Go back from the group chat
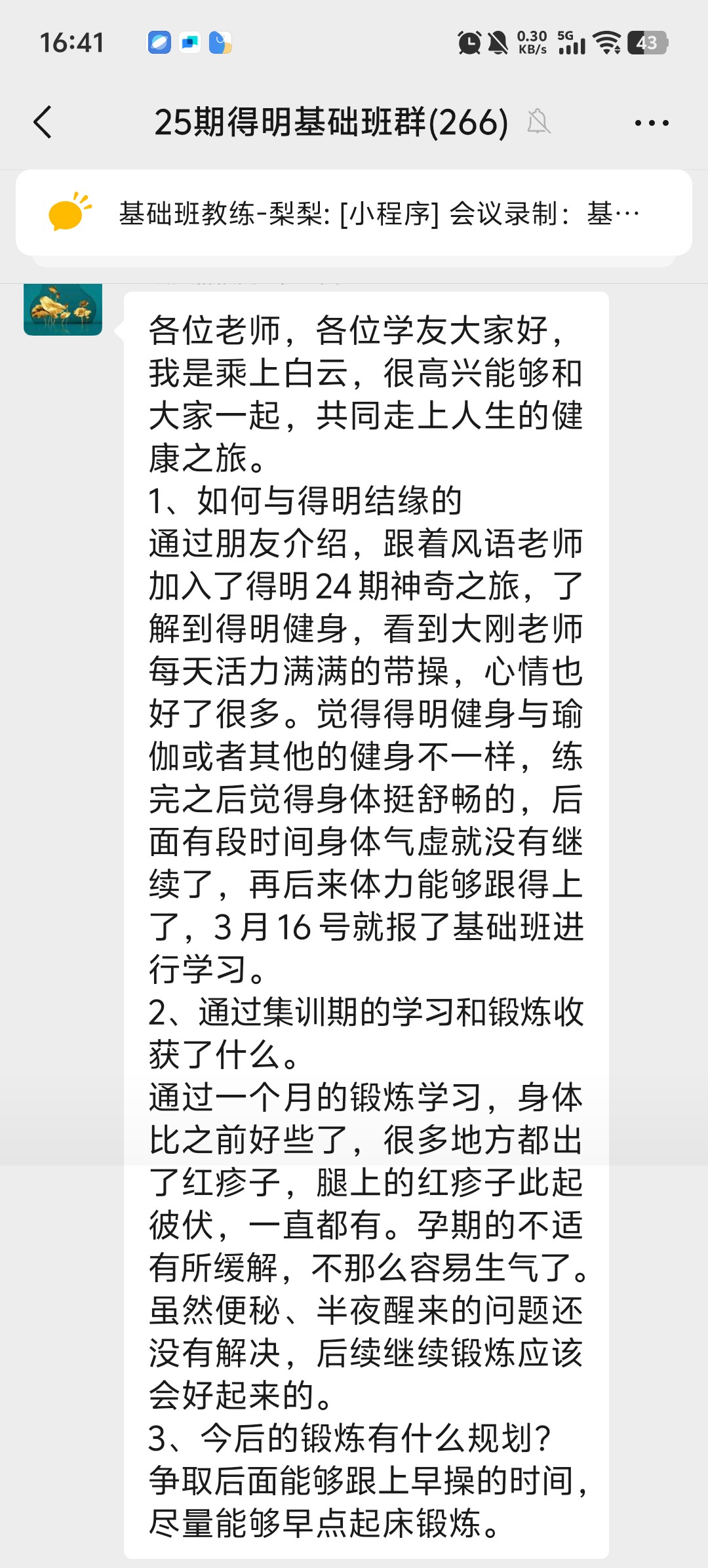Image resolution: width=708 pixels, height=1568 pixels. 43,123
